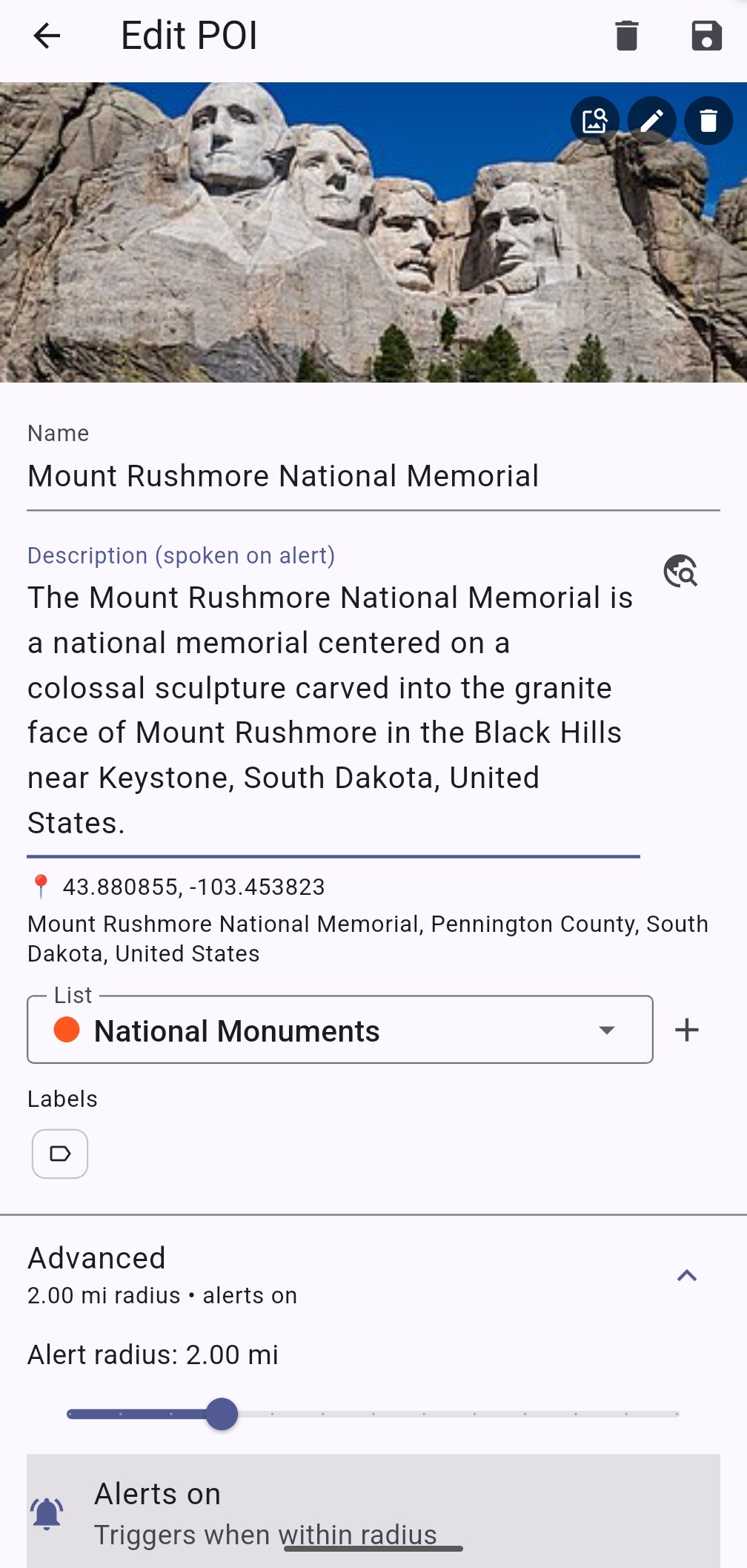Go back from Edit POI
The height and width of the screenshot is (1568, 747).
point(47,36)
